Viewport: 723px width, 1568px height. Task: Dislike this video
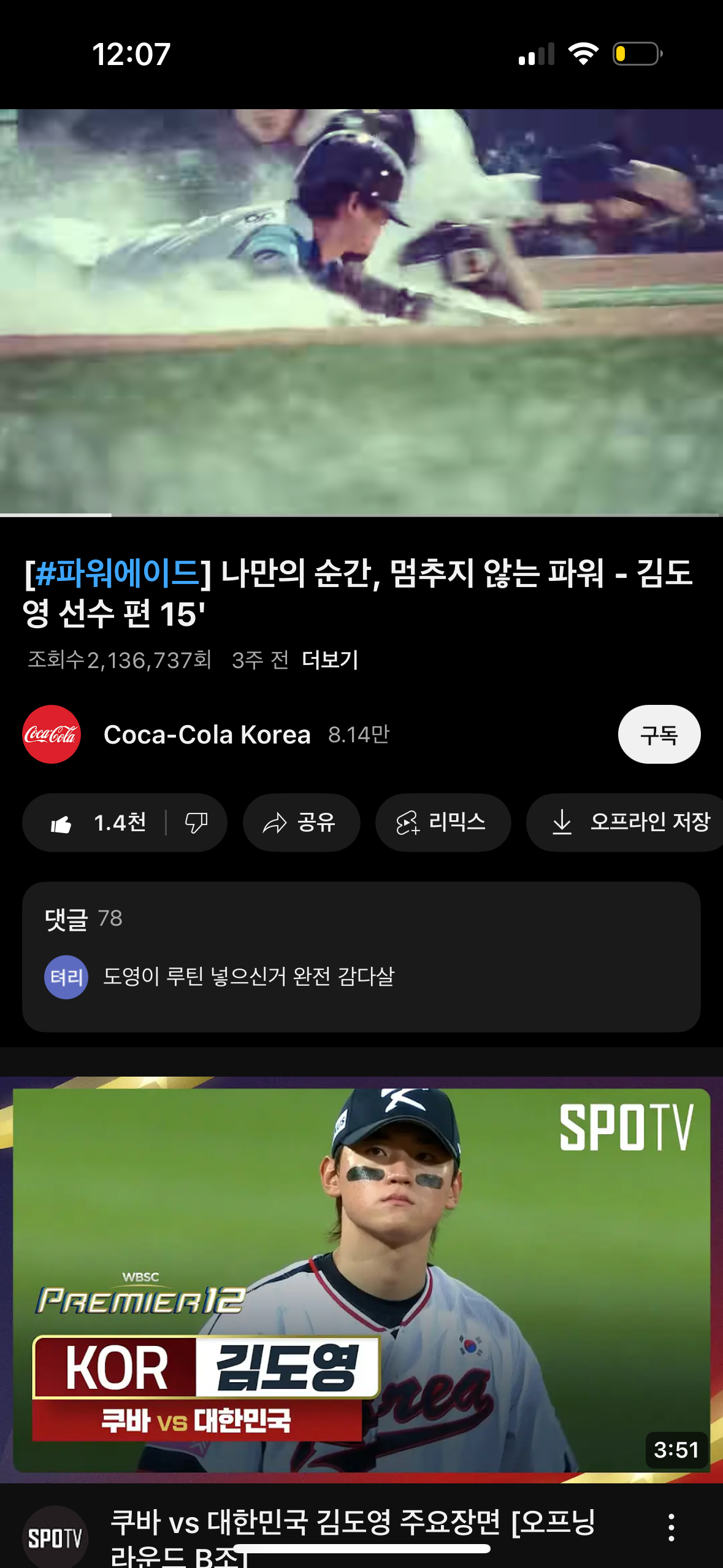point(196,823)
